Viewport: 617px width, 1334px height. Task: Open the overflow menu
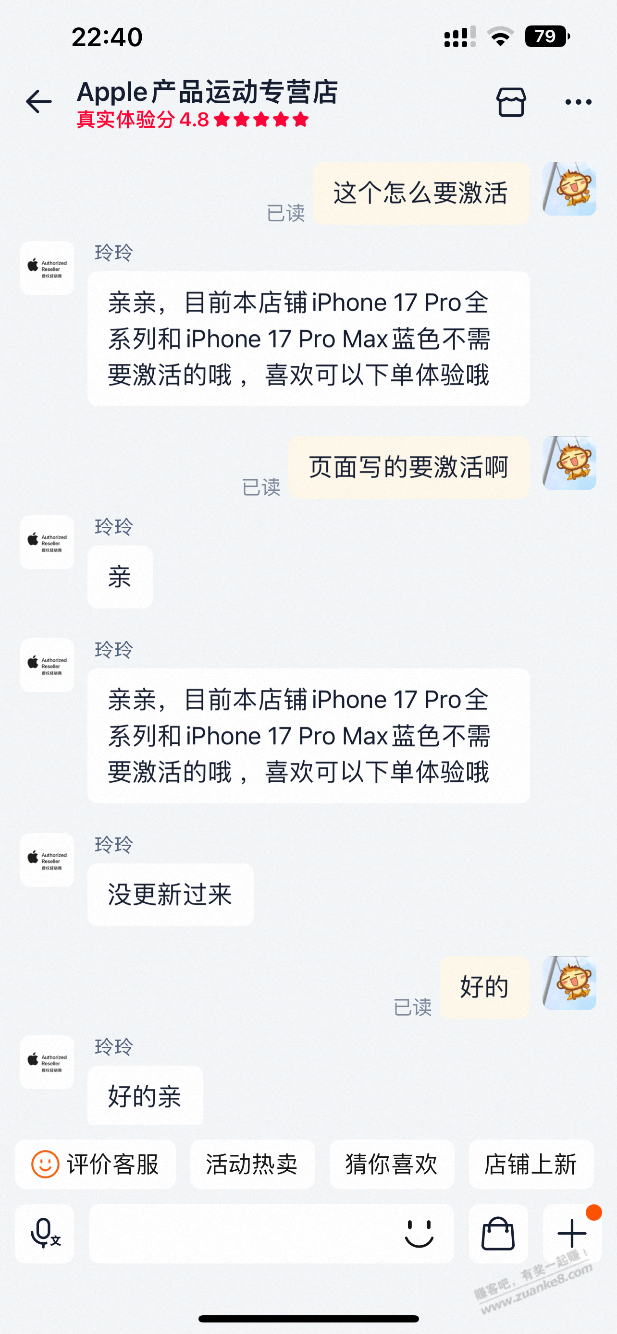click(578, 101)
